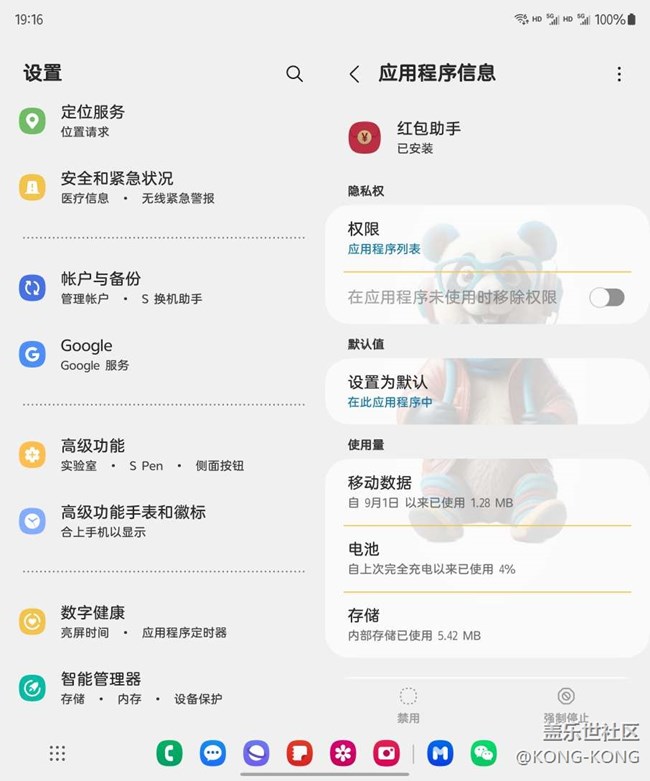Go back from 应用程序信息

point(354,74)
